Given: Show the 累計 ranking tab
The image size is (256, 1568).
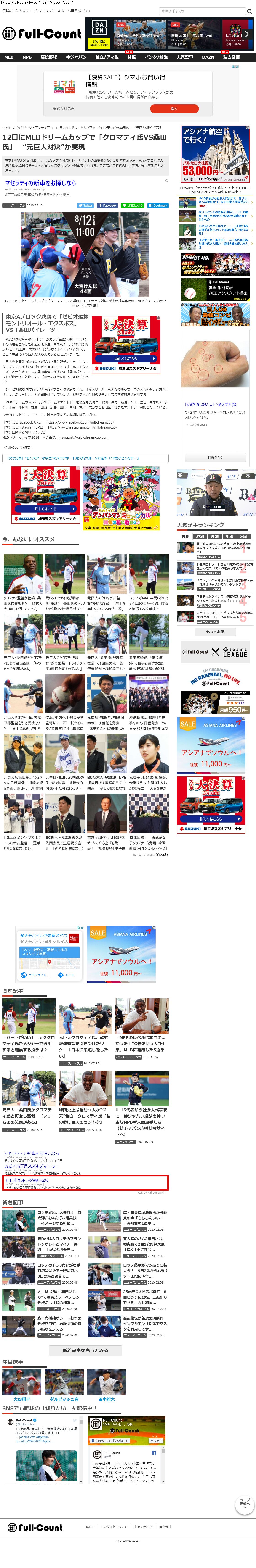Looking at the screenshot, I should click(x=243, y=536).
